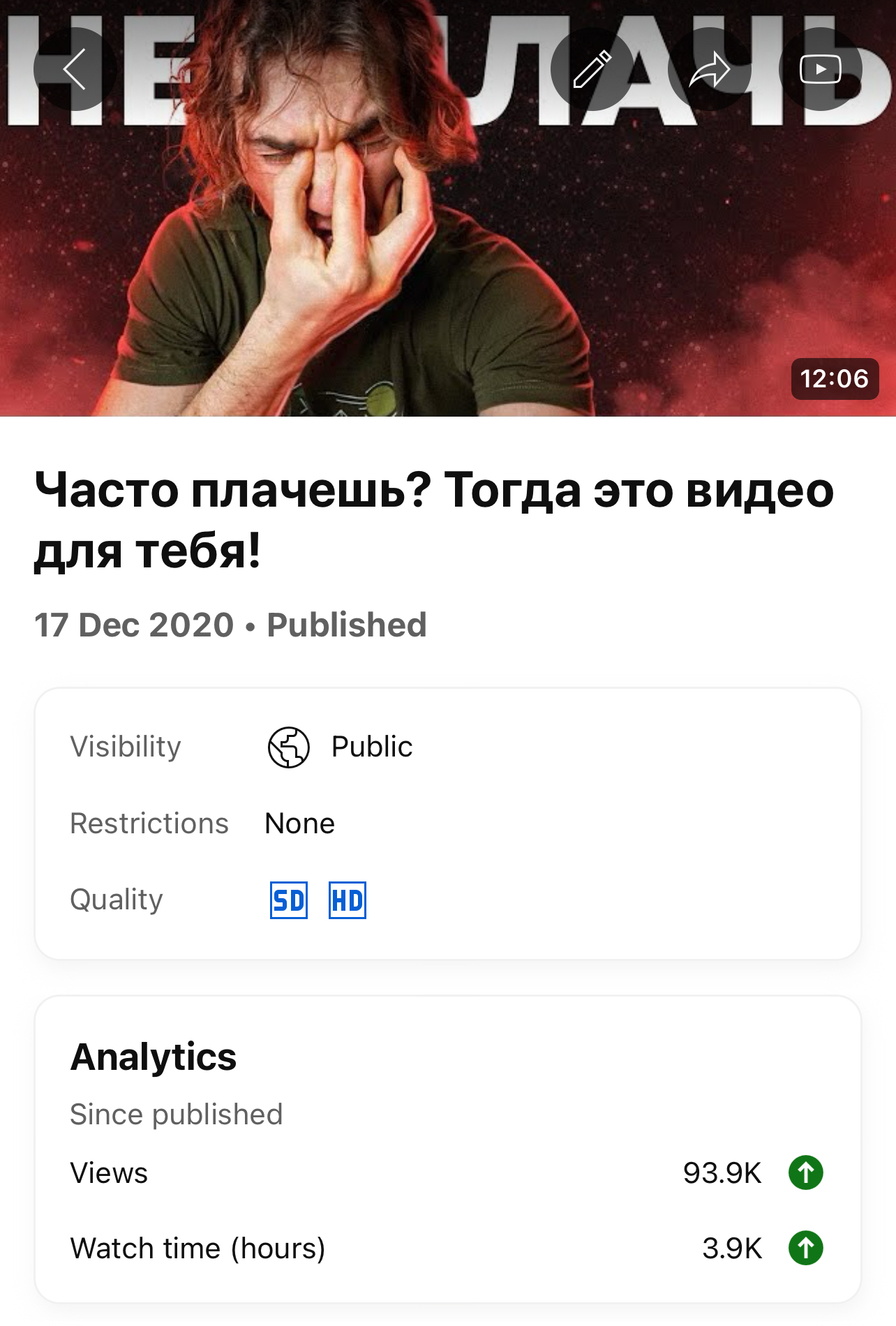
Task: Edit video details with the pencil icon
Action: [592, 69]
